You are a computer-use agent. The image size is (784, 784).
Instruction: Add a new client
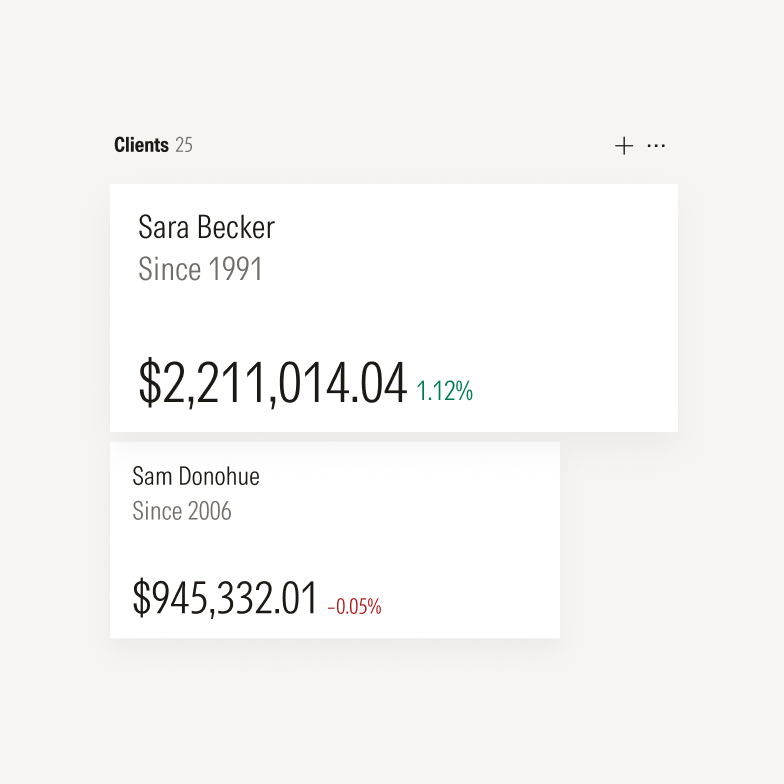tap(624, 146)
